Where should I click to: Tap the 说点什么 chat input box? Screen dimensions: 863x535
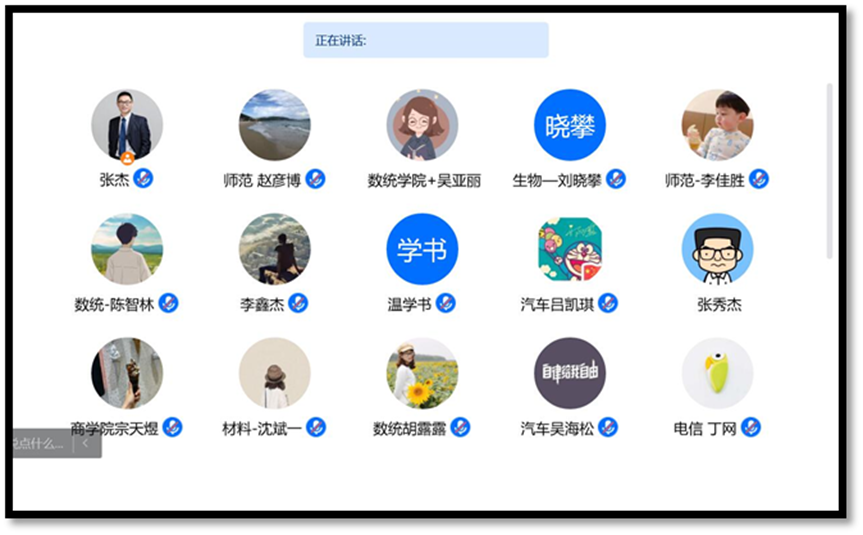click(x=42, y=444)
